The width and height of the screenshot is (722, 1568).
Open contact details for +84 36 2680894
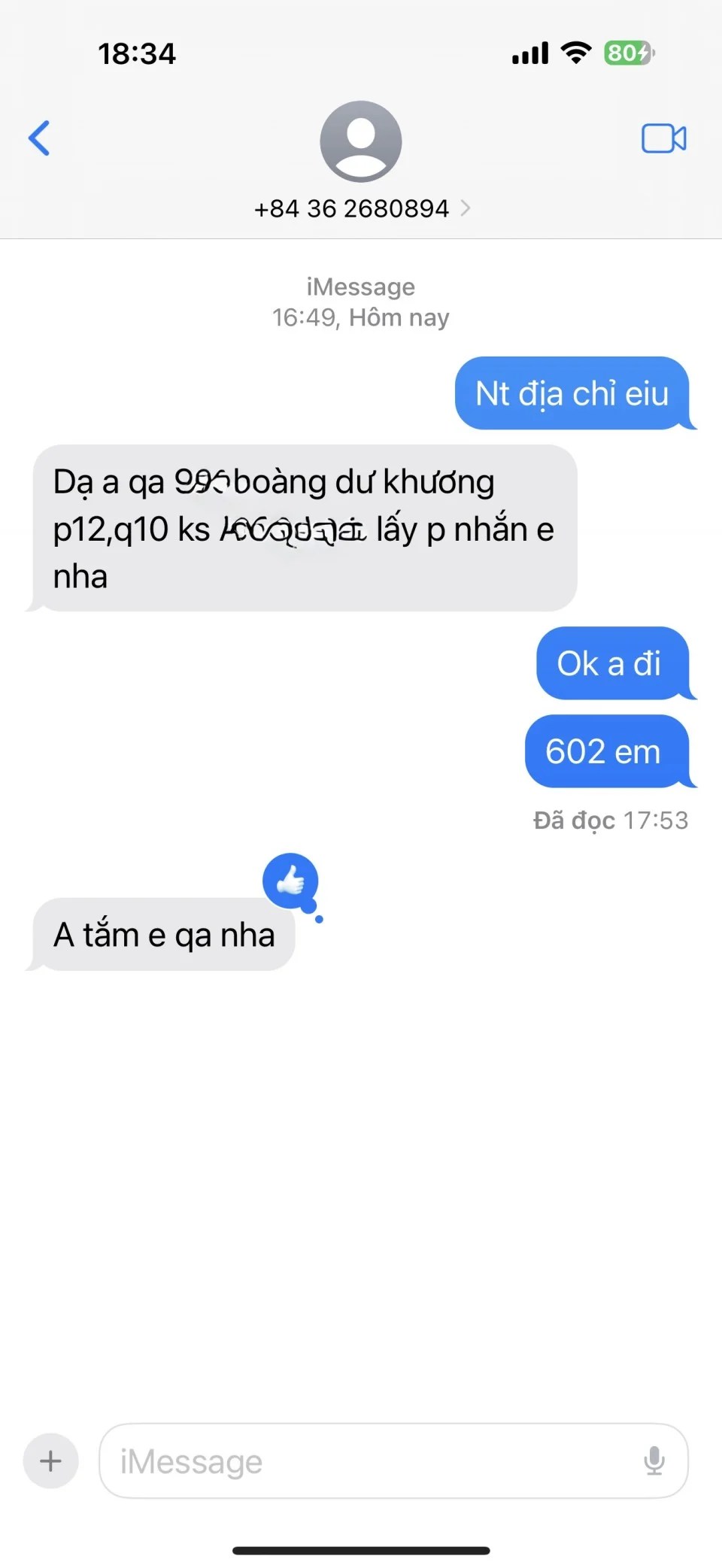(361, 208)
